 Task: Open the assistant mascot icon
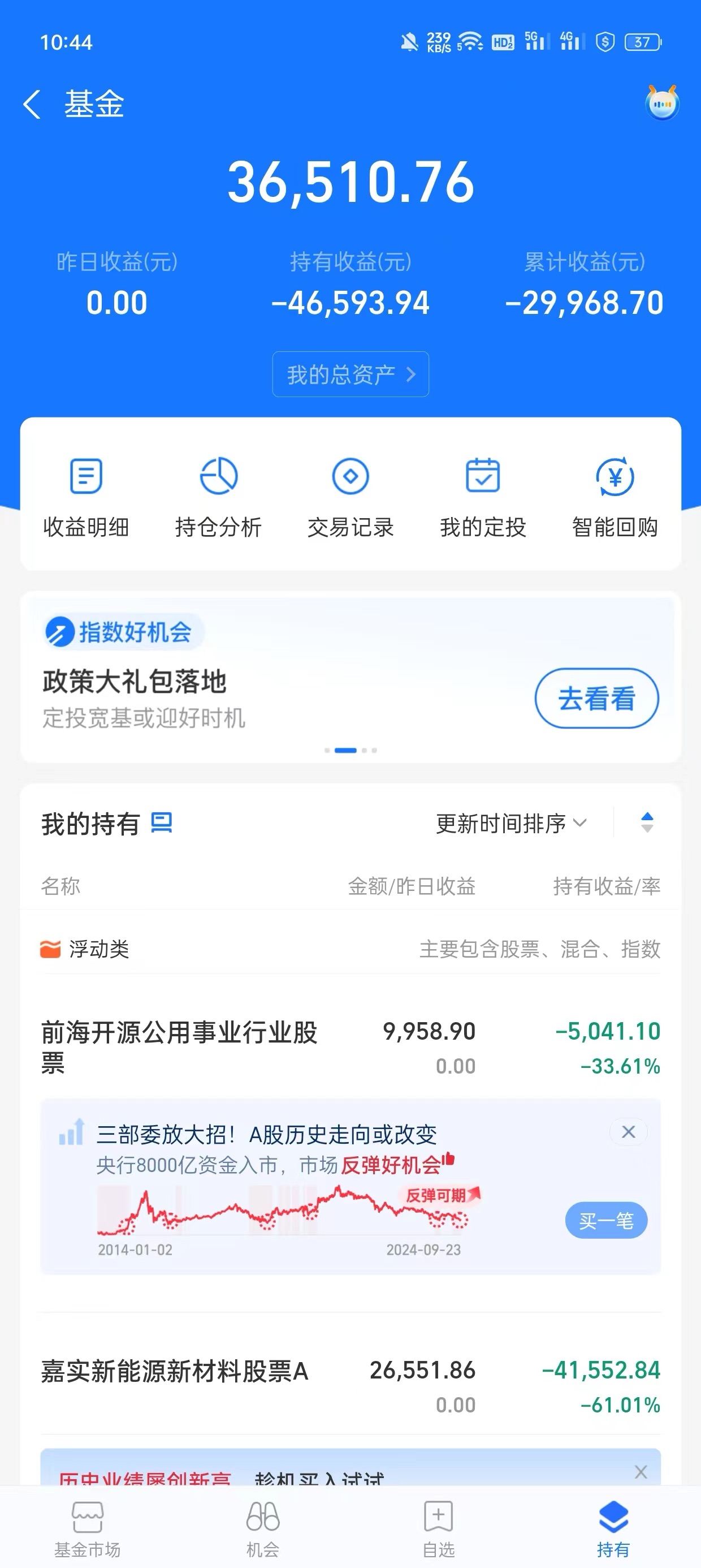tap(662, 103)
